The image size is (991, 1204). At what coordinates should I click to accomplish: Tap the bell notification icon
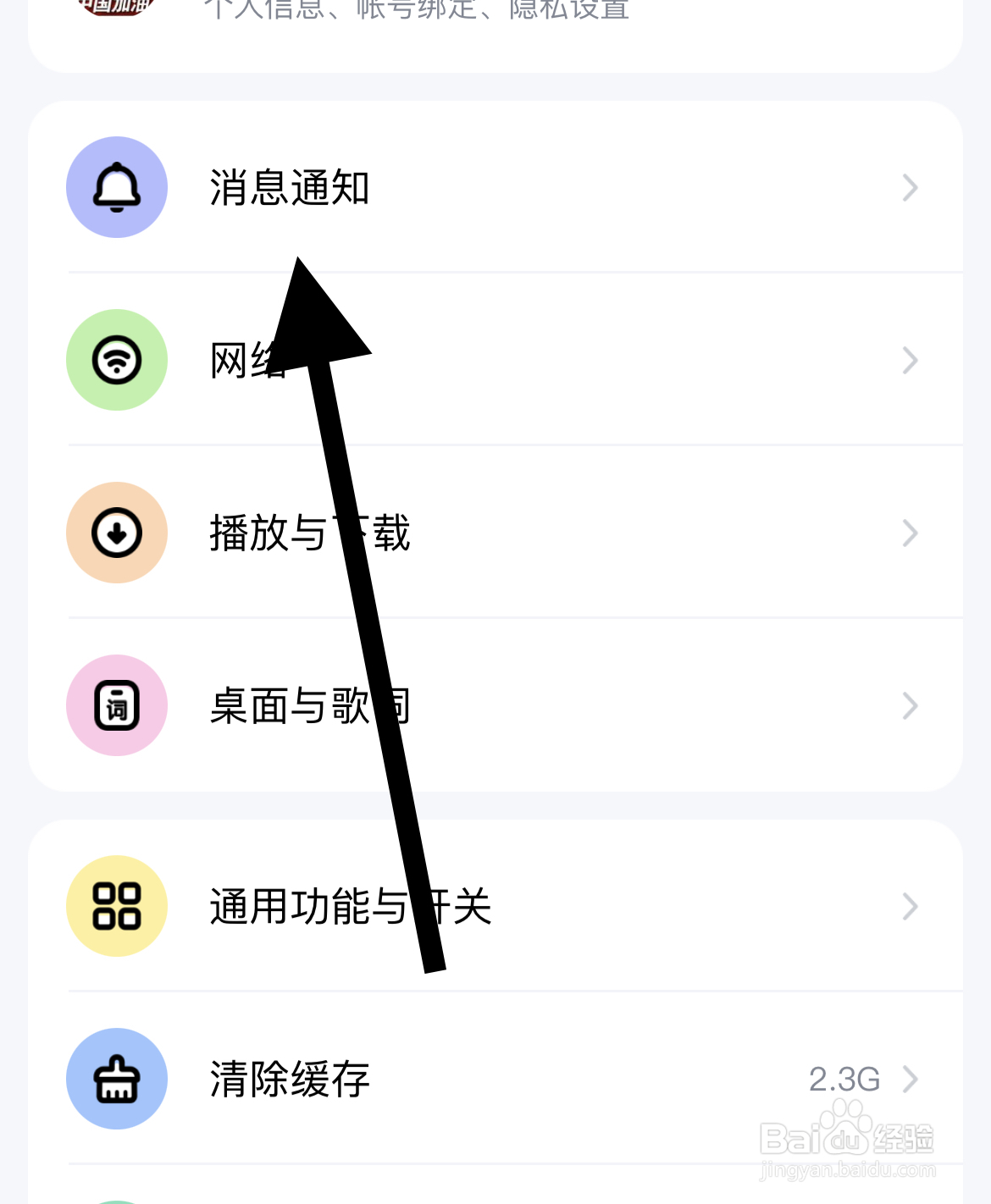[117, 187]
